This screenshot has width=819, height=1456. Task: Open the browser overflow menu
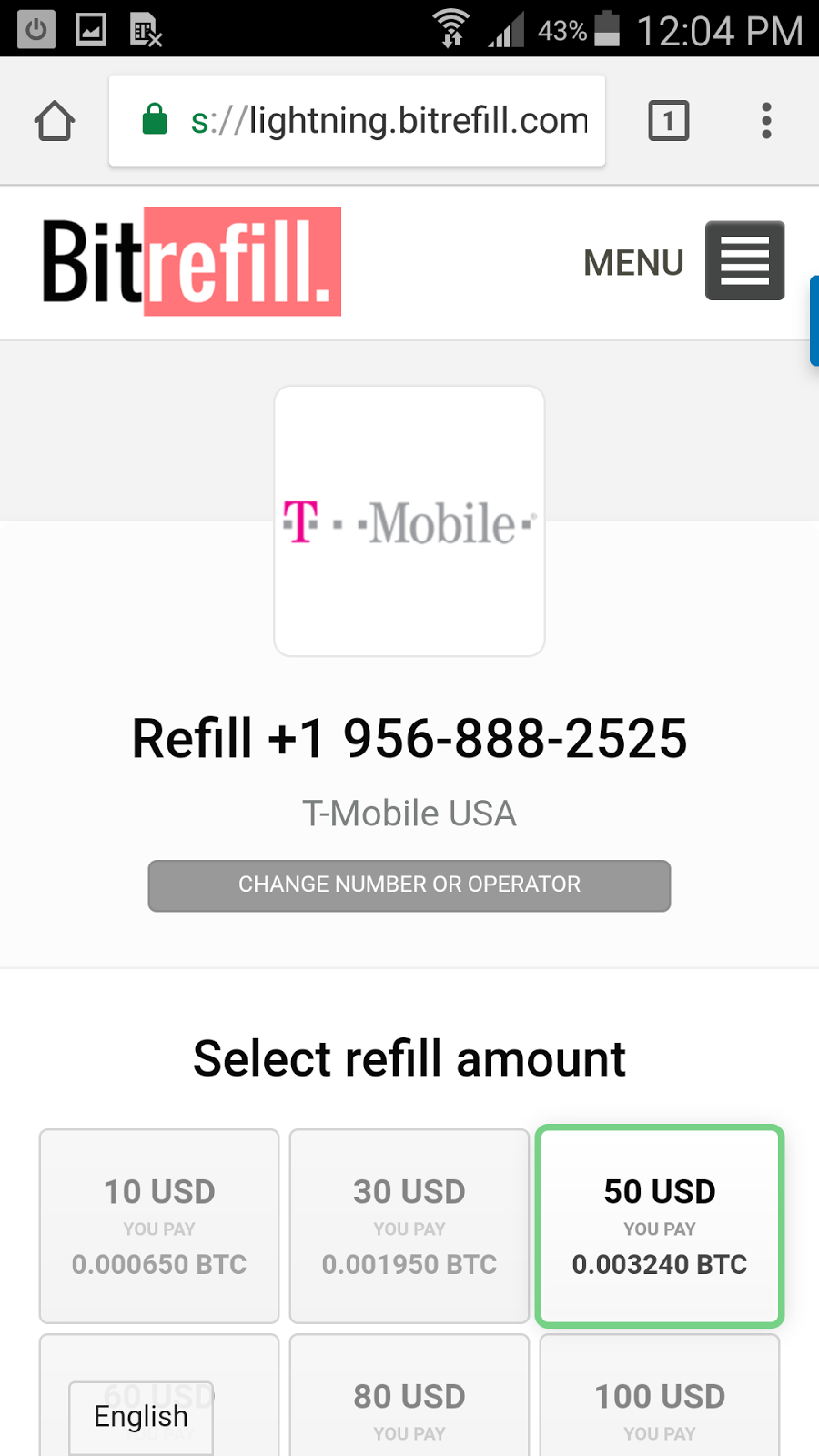[x=766, y=121]
